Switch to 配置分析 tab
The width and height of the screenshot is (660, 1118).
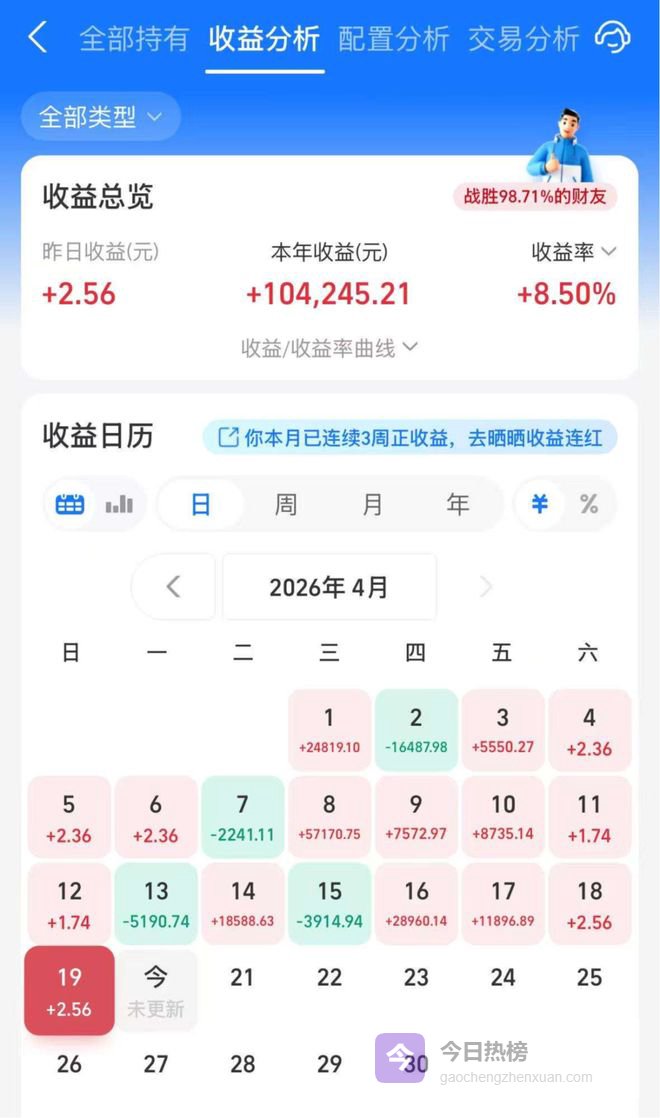point(393,39)
